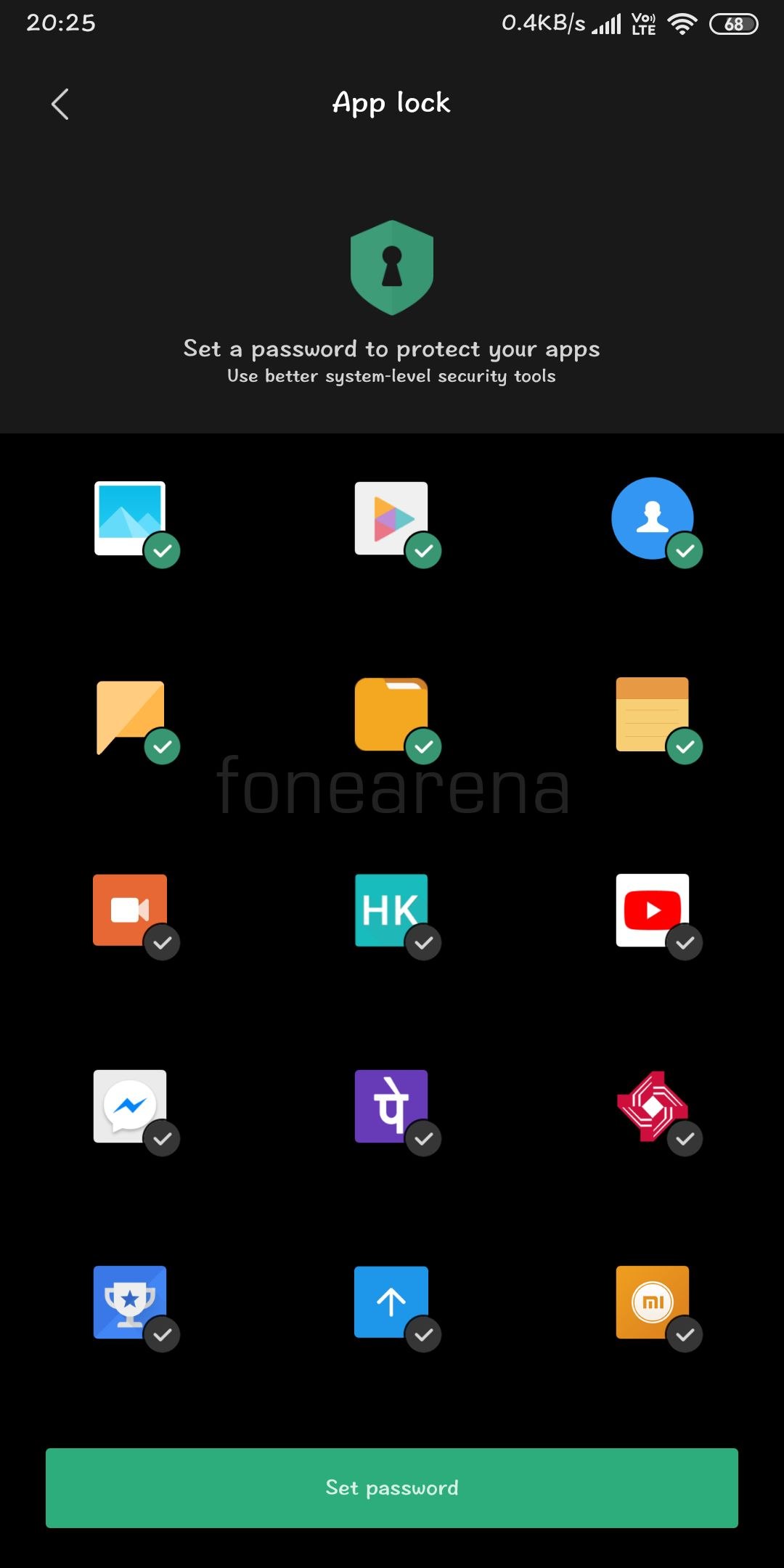This screenshot has width=784, height=1568.
Task: Select the orange screen recorder camera app
Action: (131, 910)
